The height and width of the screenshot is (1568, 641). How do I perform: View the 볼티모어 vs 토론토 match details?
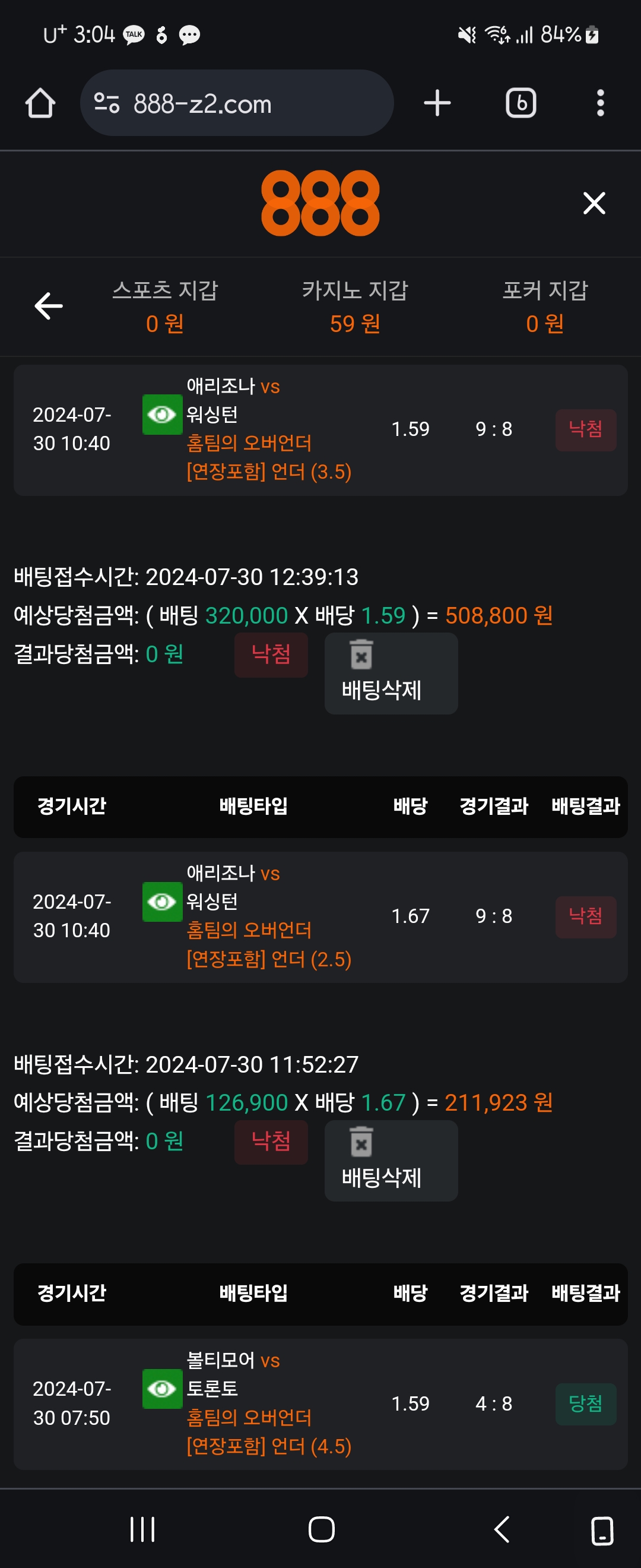(x=162, y=1389)
